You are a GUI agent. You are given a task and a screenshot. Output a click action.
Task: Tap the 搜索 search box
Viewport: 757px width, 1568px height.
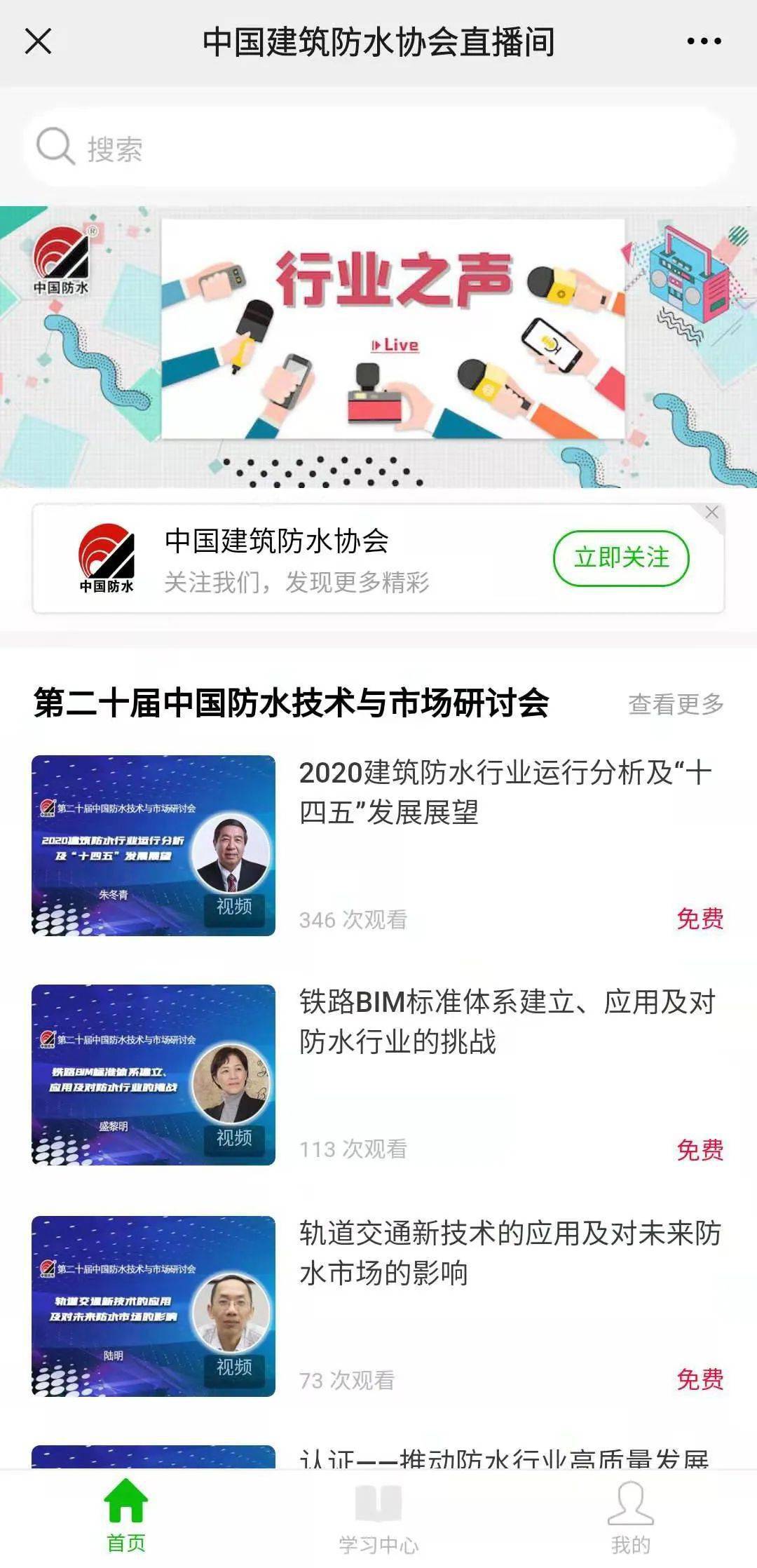tap(378, 147)
